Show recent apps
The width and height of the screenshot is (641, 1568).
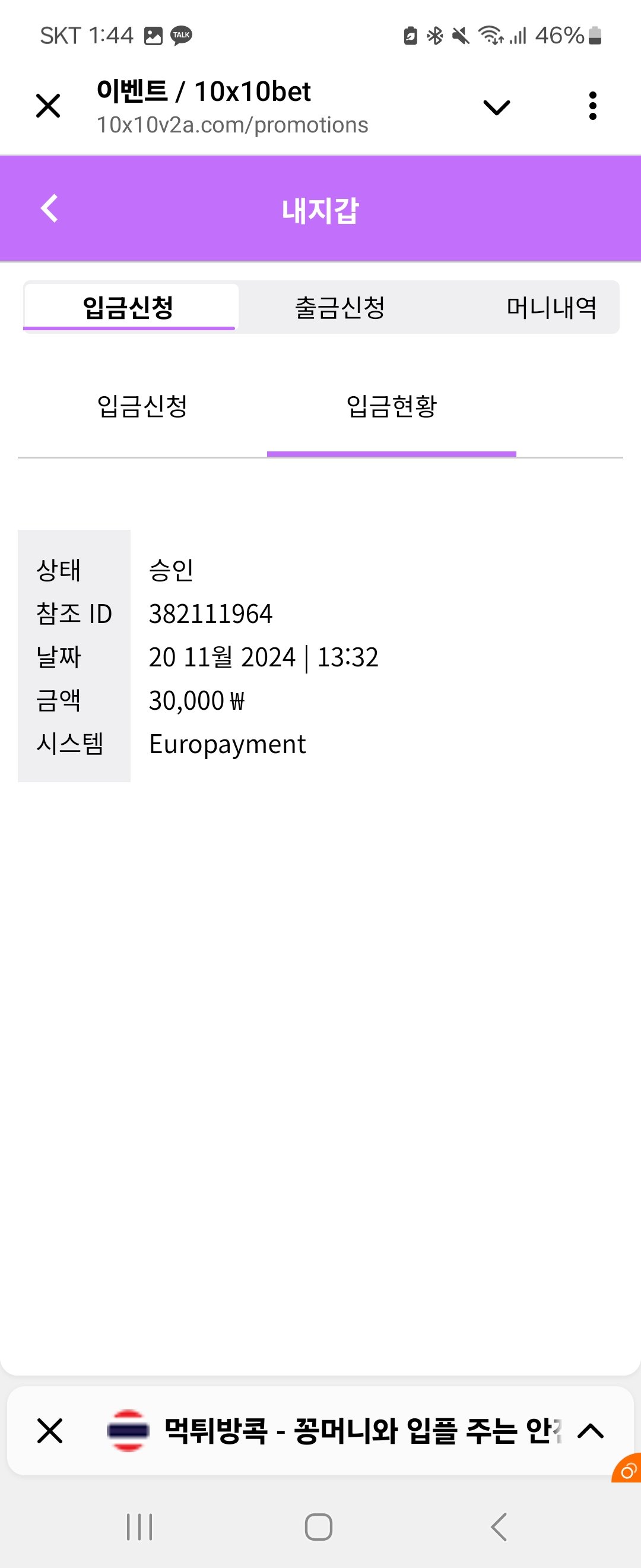pos(139,1526)
